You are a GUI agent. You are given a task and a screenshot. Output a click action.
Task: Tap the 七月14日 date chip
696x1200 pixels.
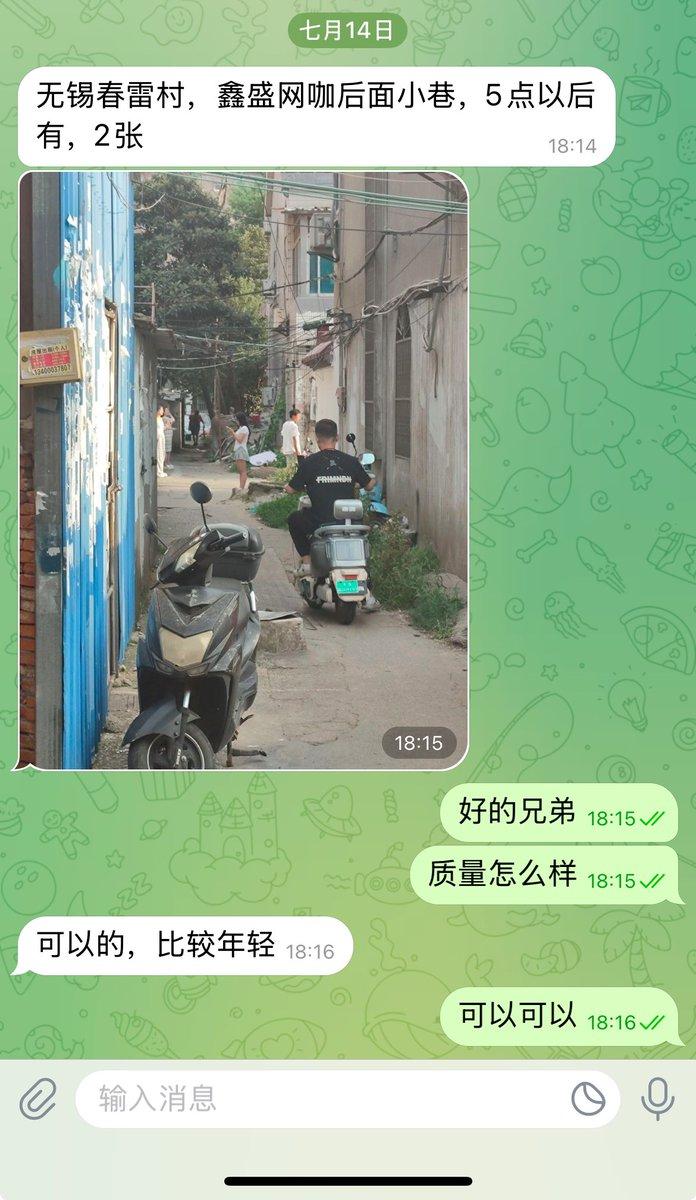[x=347, y=30]
